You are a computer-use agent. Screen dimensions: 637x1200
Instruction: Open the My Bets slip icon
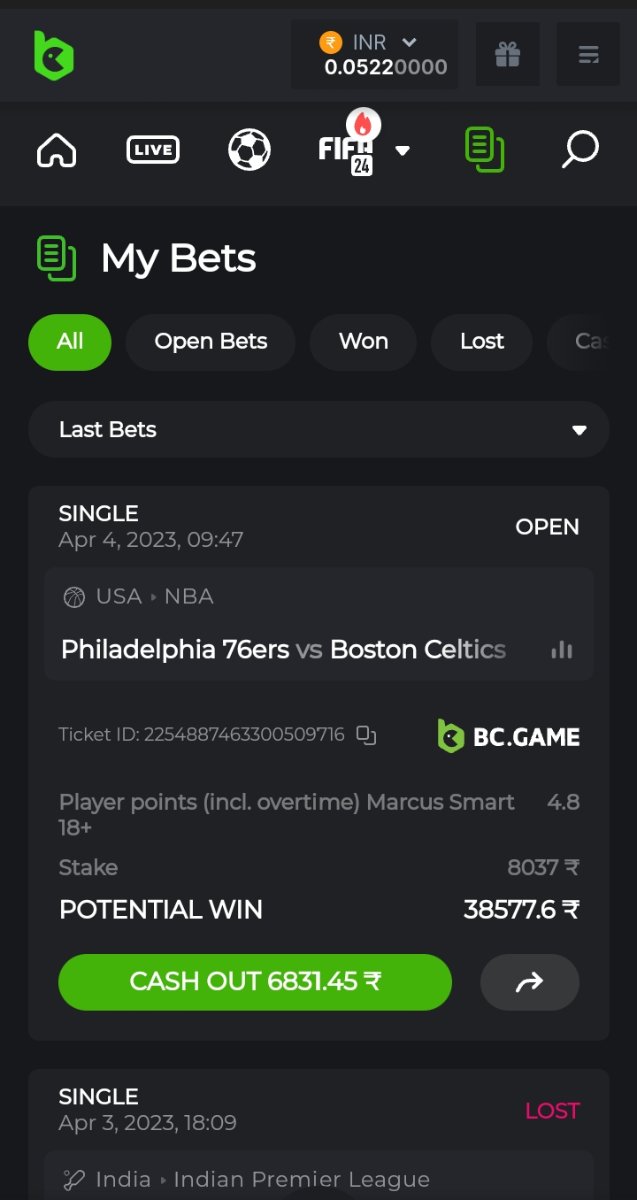tap(484, 151)
